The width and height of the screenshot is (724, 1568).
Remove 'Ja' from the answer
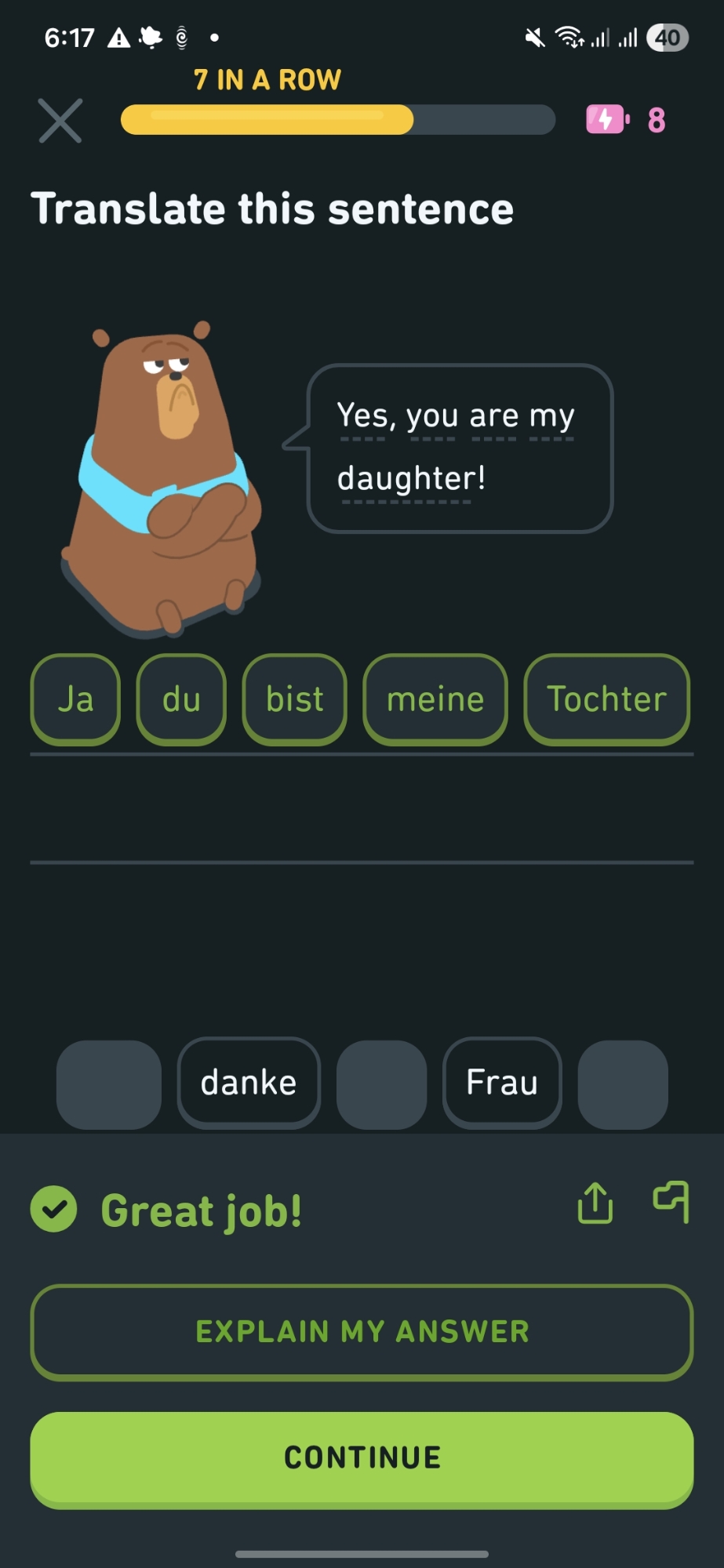point(75,699)
